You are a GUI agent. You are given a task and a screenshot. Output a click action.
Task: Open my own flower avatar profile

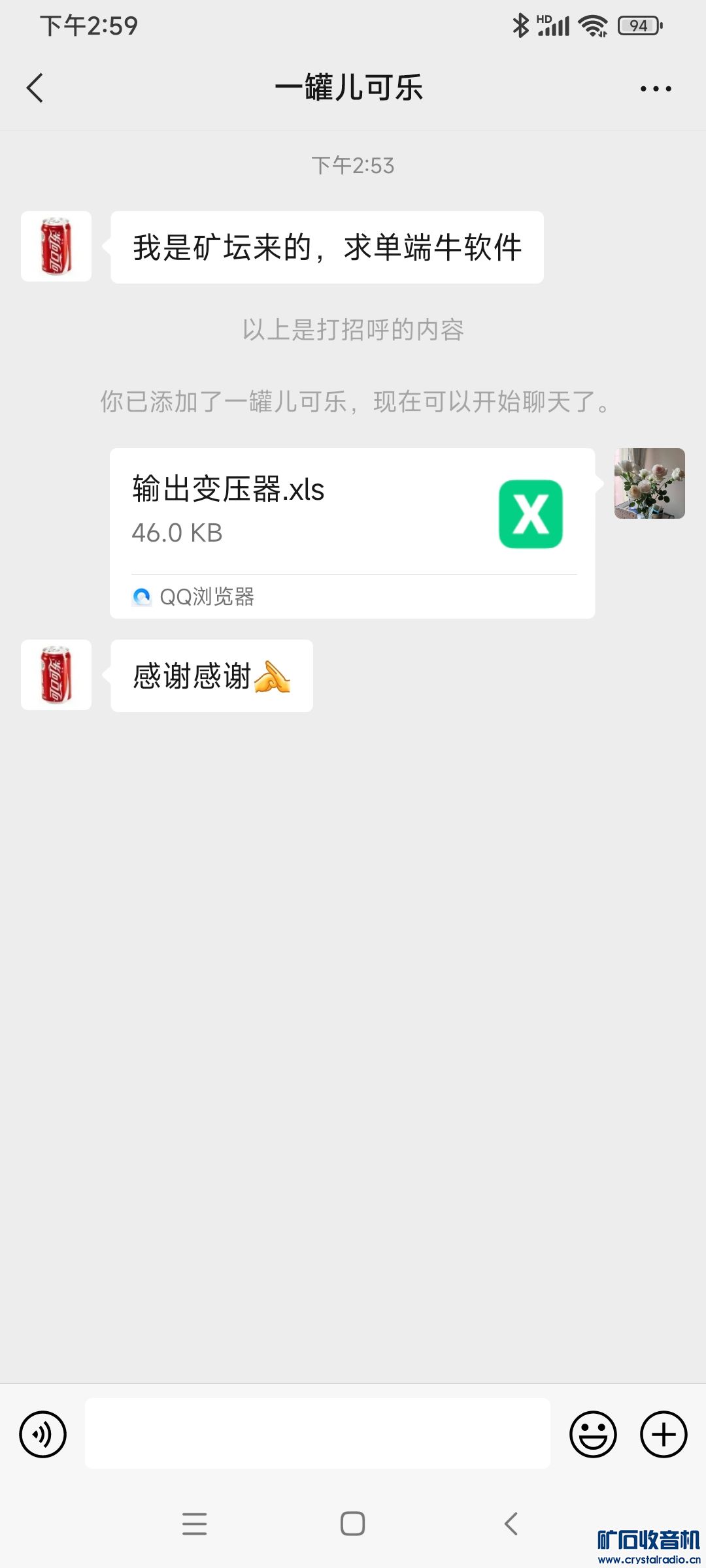[x=649, y=483]
